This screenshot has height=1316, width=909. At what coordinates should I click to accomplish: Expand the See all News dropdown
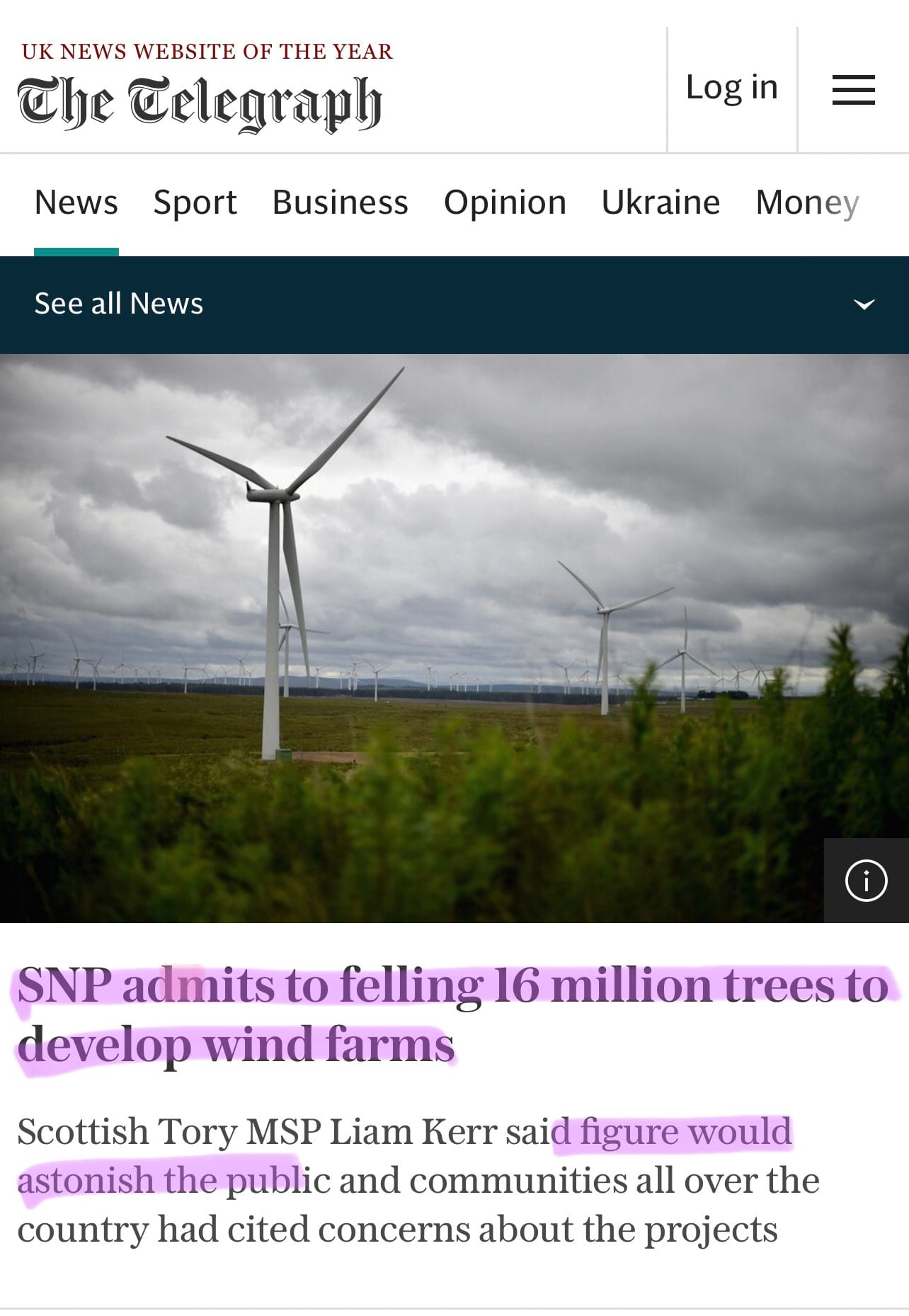coord(864,304)
